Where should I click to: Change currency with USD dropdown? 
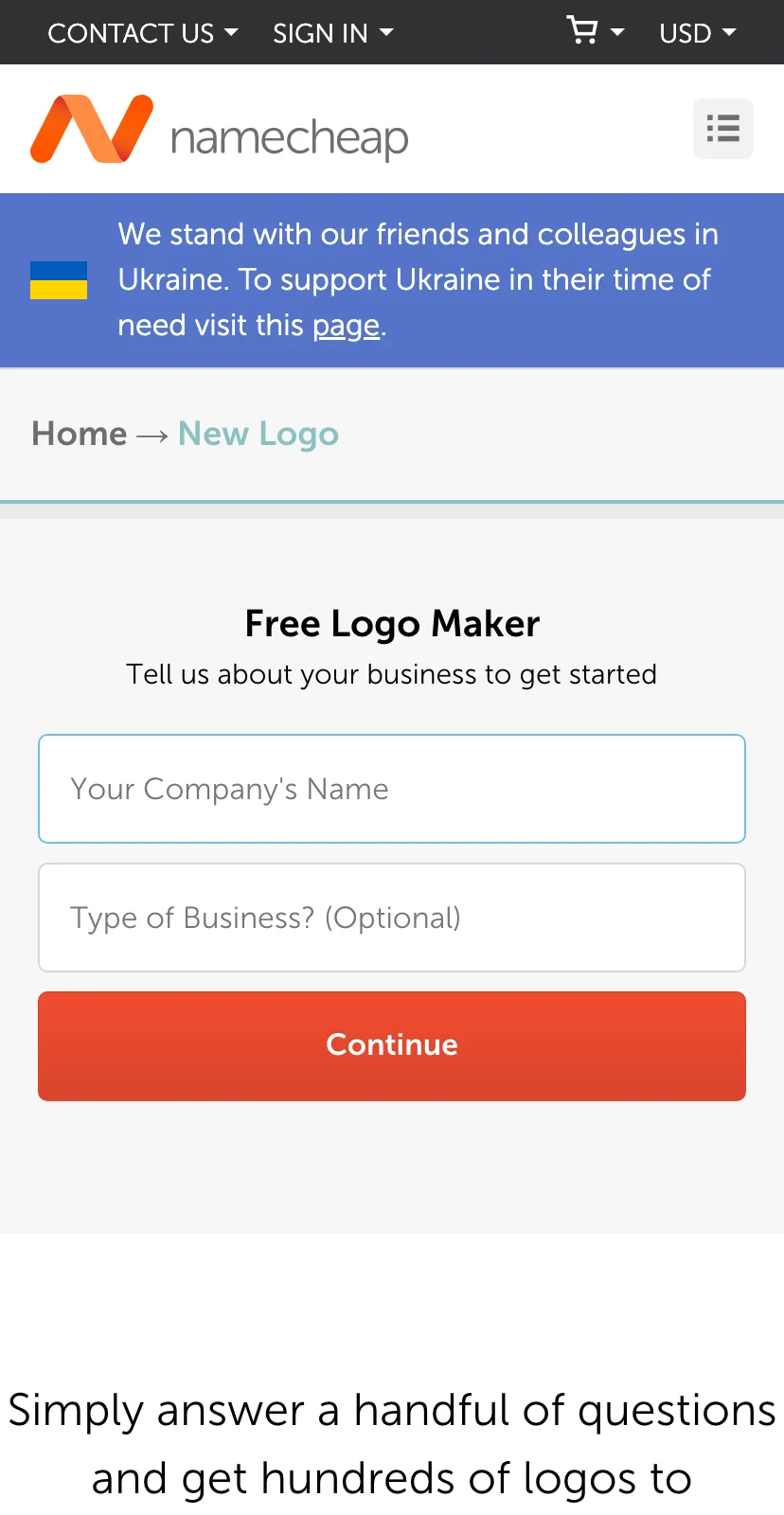697,33
